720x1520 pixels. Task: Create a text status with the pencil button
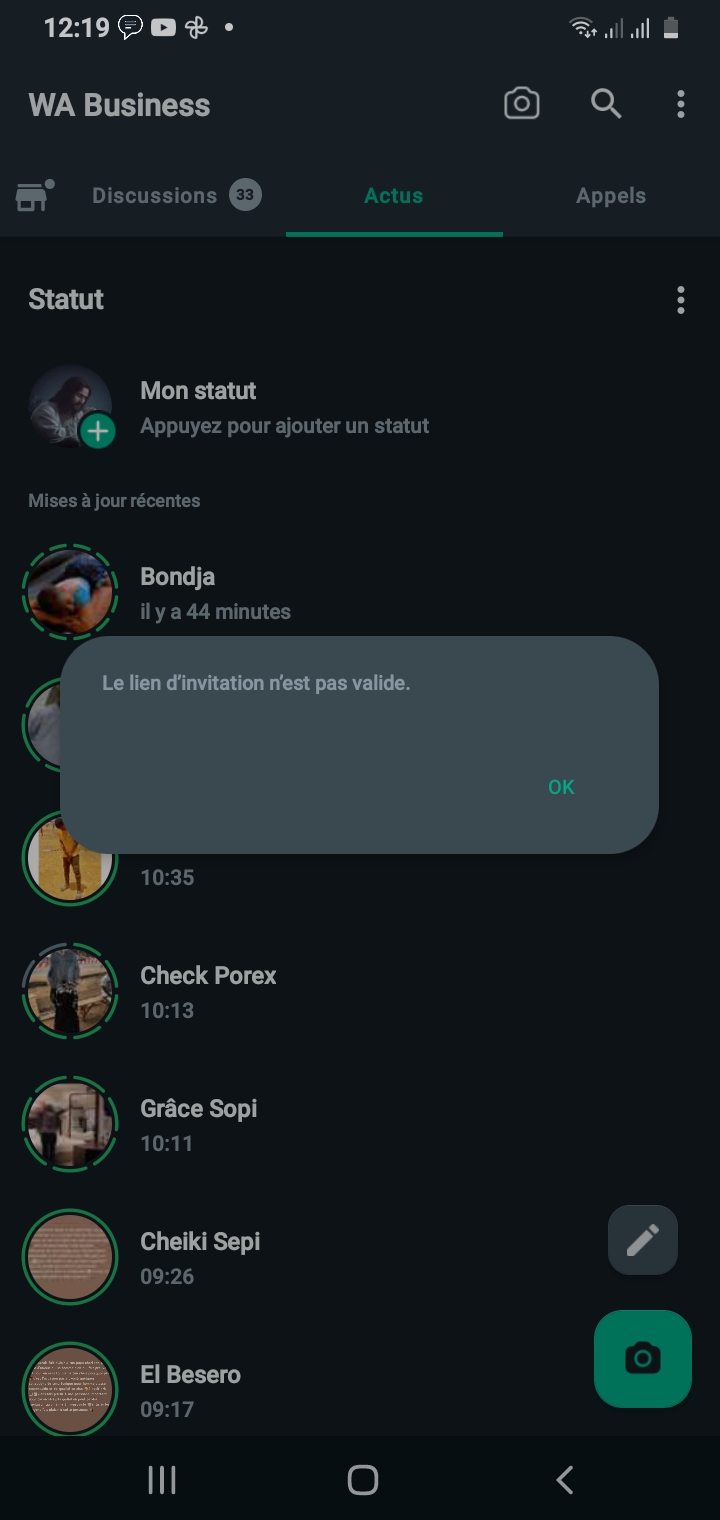642,1240
